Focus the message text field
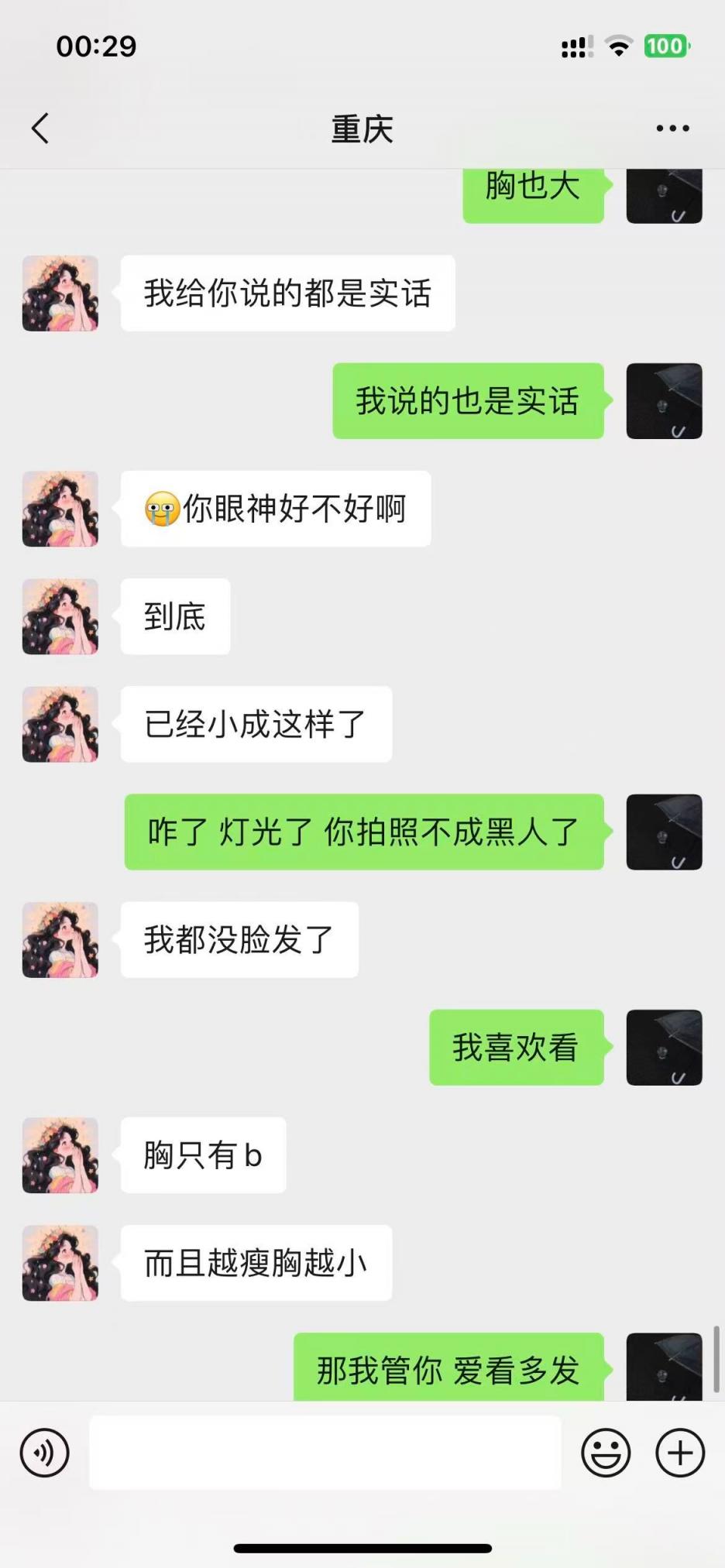Image resolution: width=725 pixels, height=1568 pixels. 325,1453
